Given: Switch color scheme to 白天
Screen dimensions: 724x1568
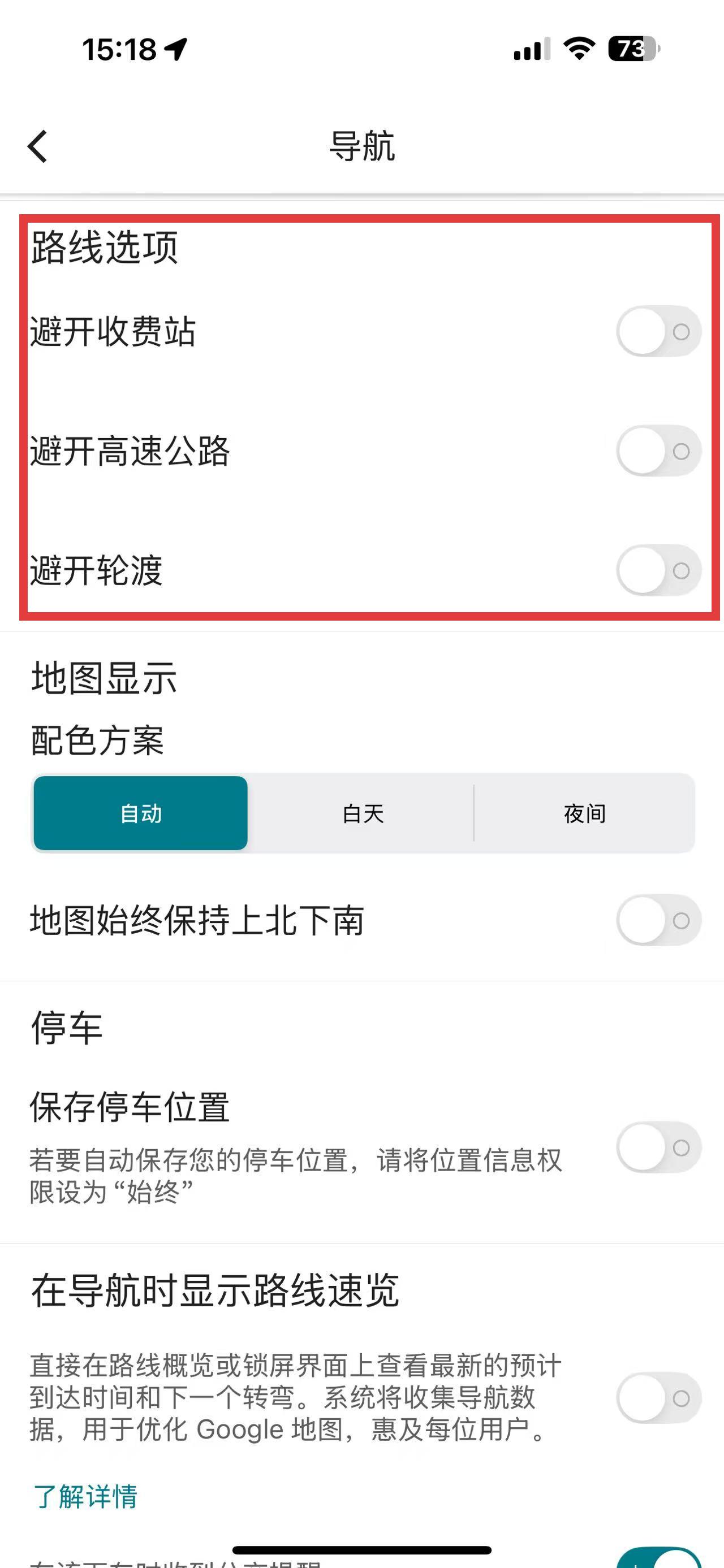Looking at the screenshot, I should pyautogui.click(x=363, y=813).
